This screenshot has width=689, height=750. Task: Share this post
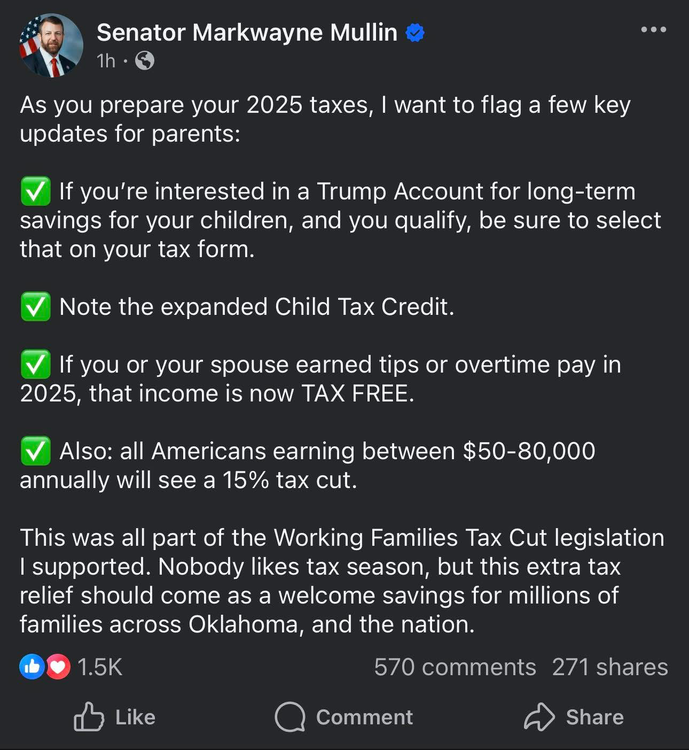574,717
